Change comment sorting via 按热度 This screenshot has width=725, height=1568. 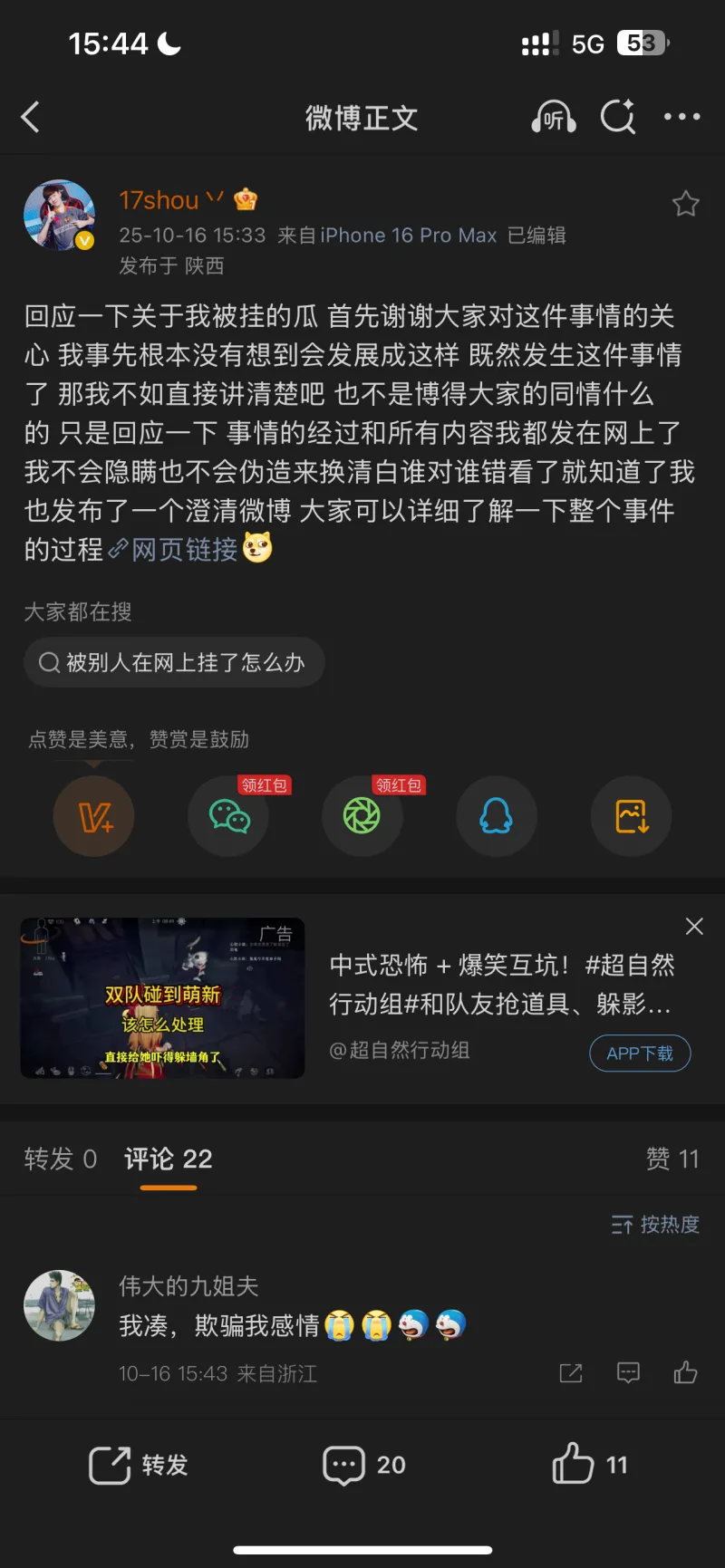tap(655, 1225)
